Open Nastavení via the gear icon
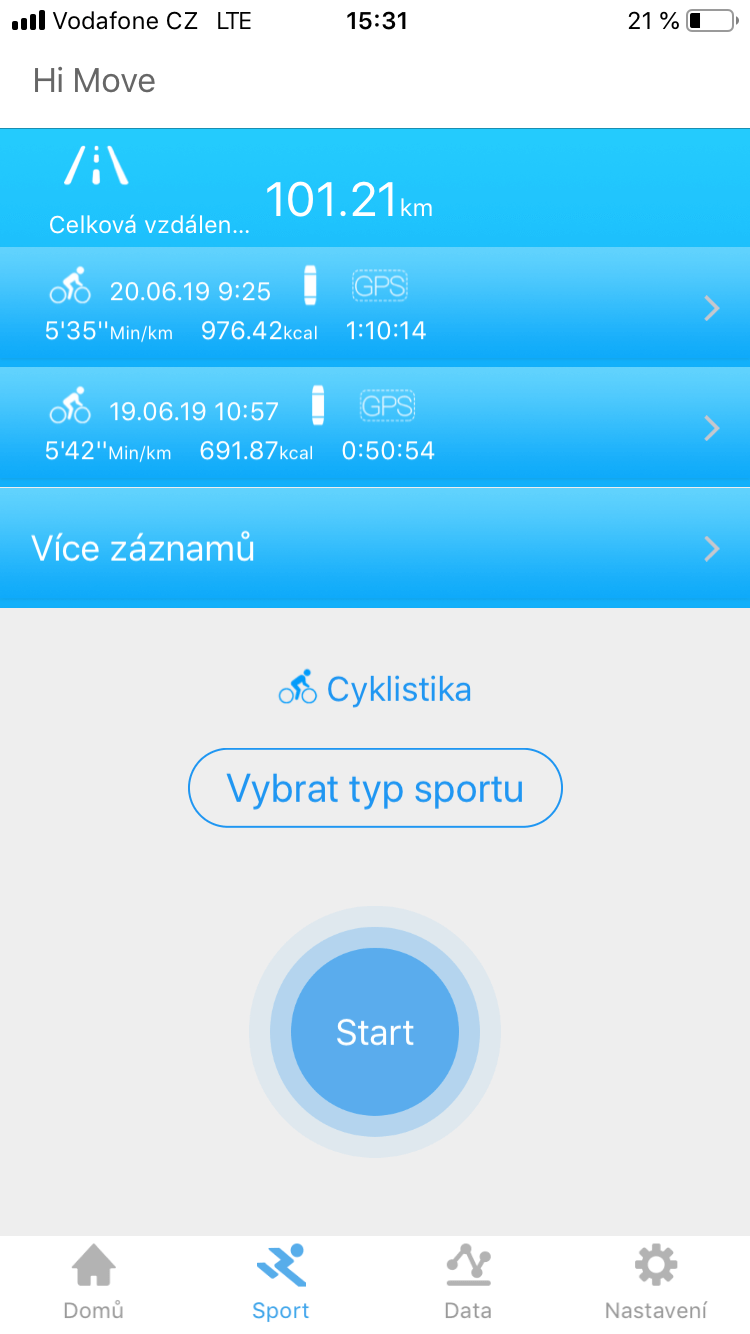 point(655,1266)
